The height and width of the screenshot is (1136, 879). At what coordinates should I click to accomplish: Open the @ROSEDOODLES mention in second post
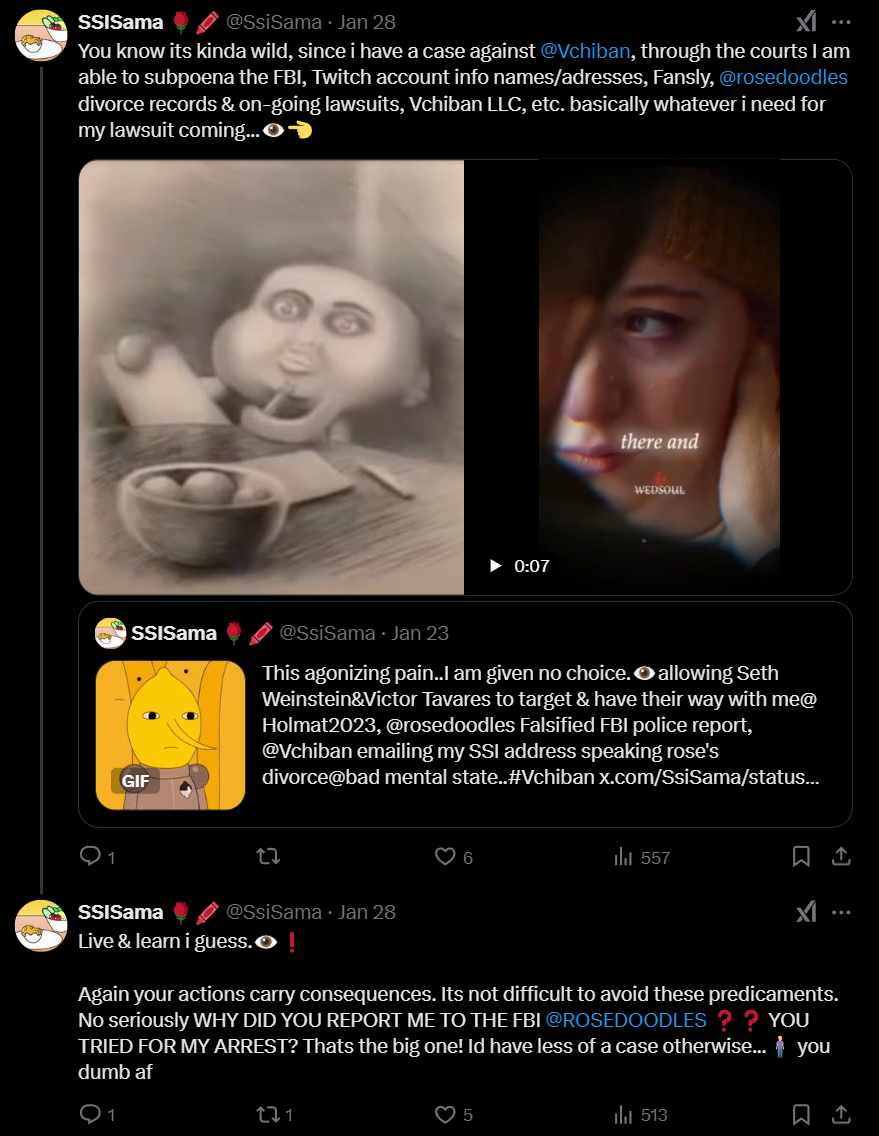626,1021
